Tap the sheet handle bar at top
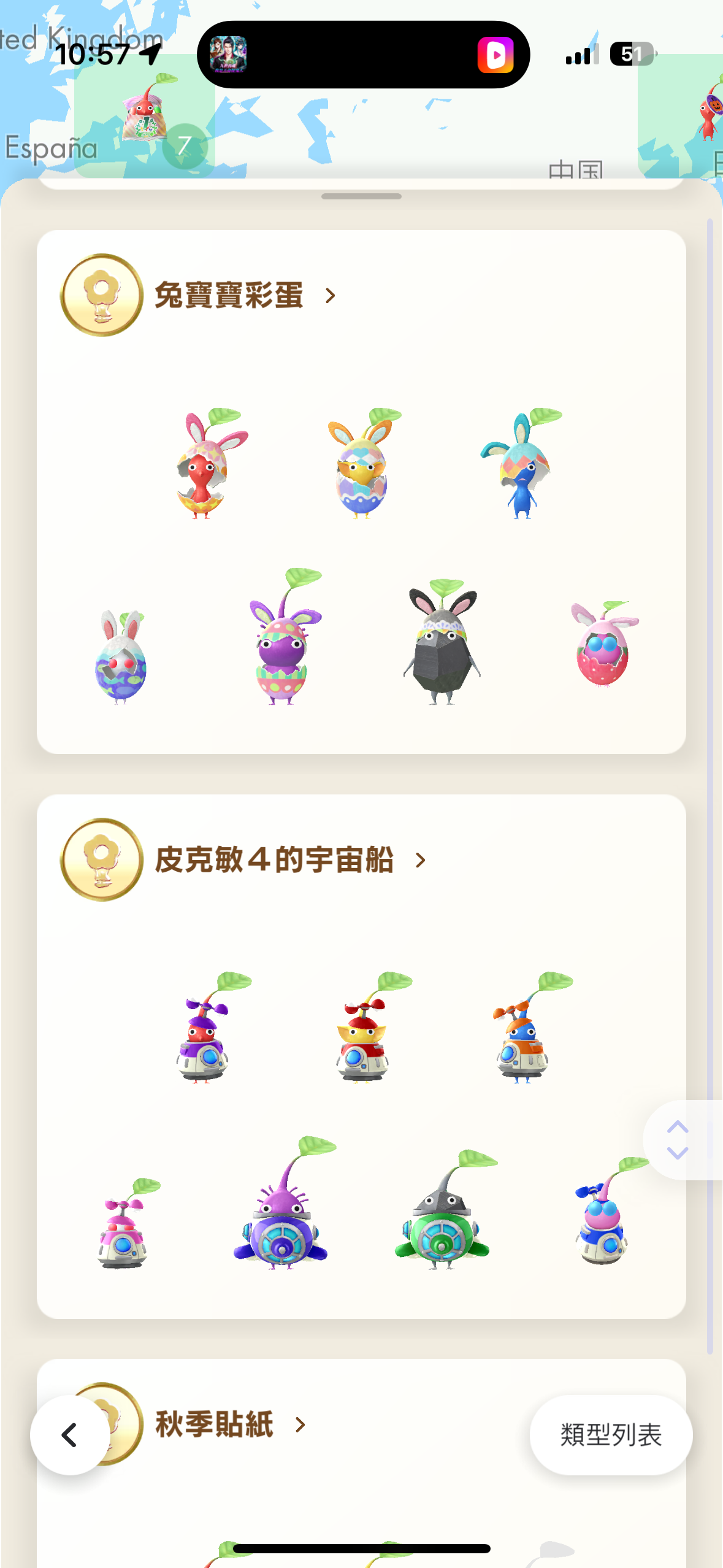The height and width of the screenshot is (1568, 723). point(361,196)
